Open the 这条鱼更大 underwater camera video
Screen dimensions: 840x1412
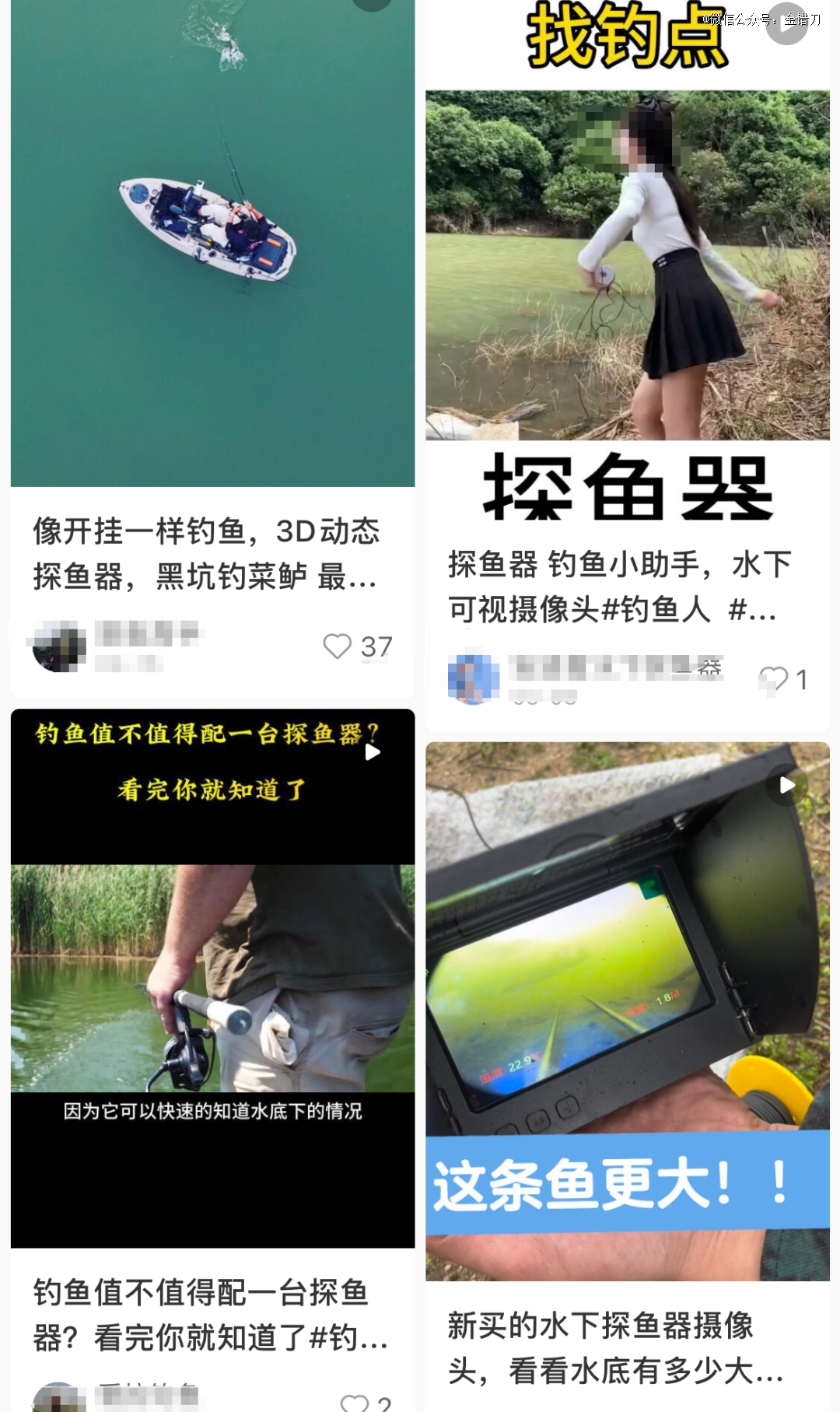tap(627, 1010)
